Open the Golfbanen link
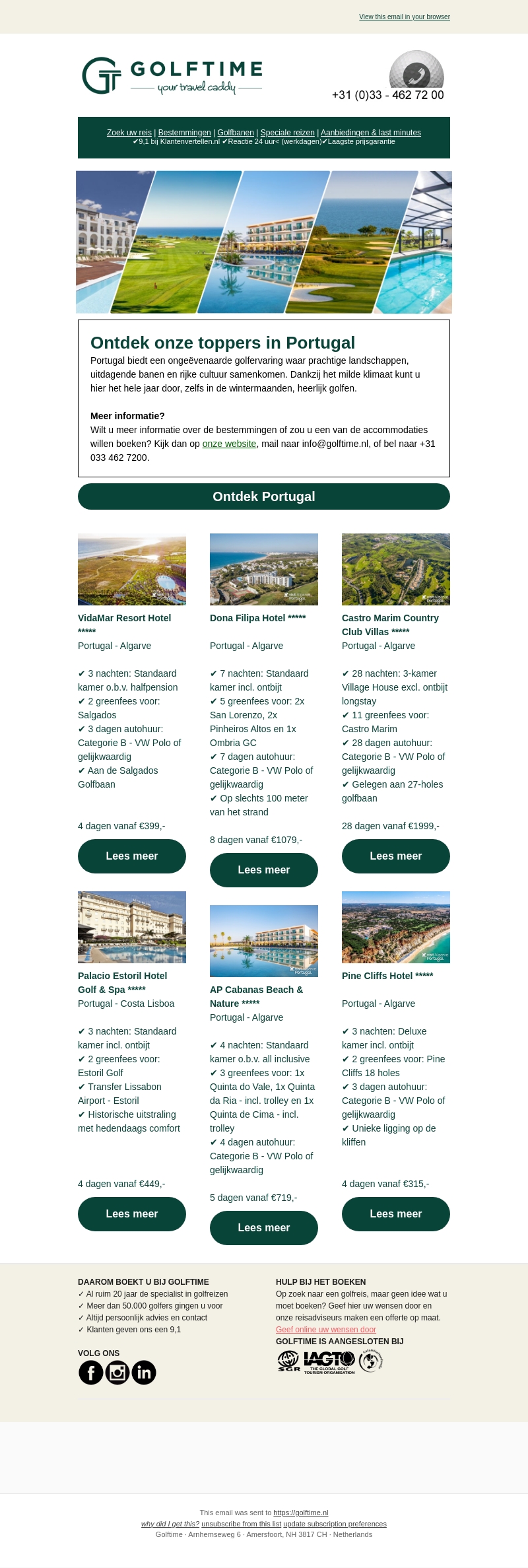Viewport: 528px width, 1568px height. coord(236,133)
